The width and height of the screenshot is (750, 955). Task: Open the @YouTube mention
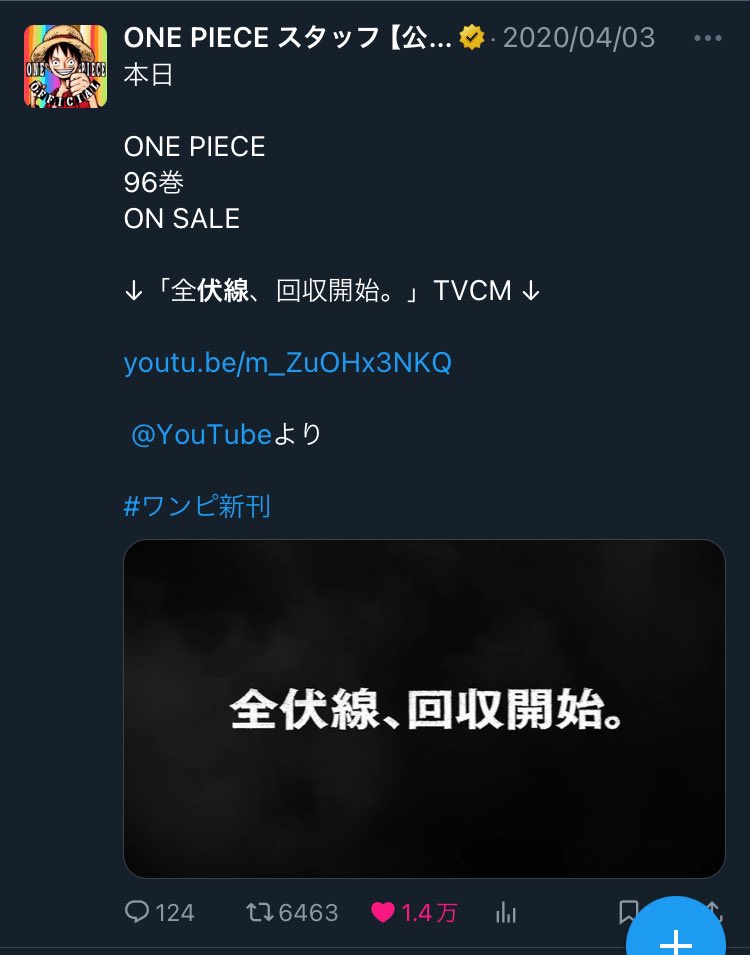pos(202,434)
